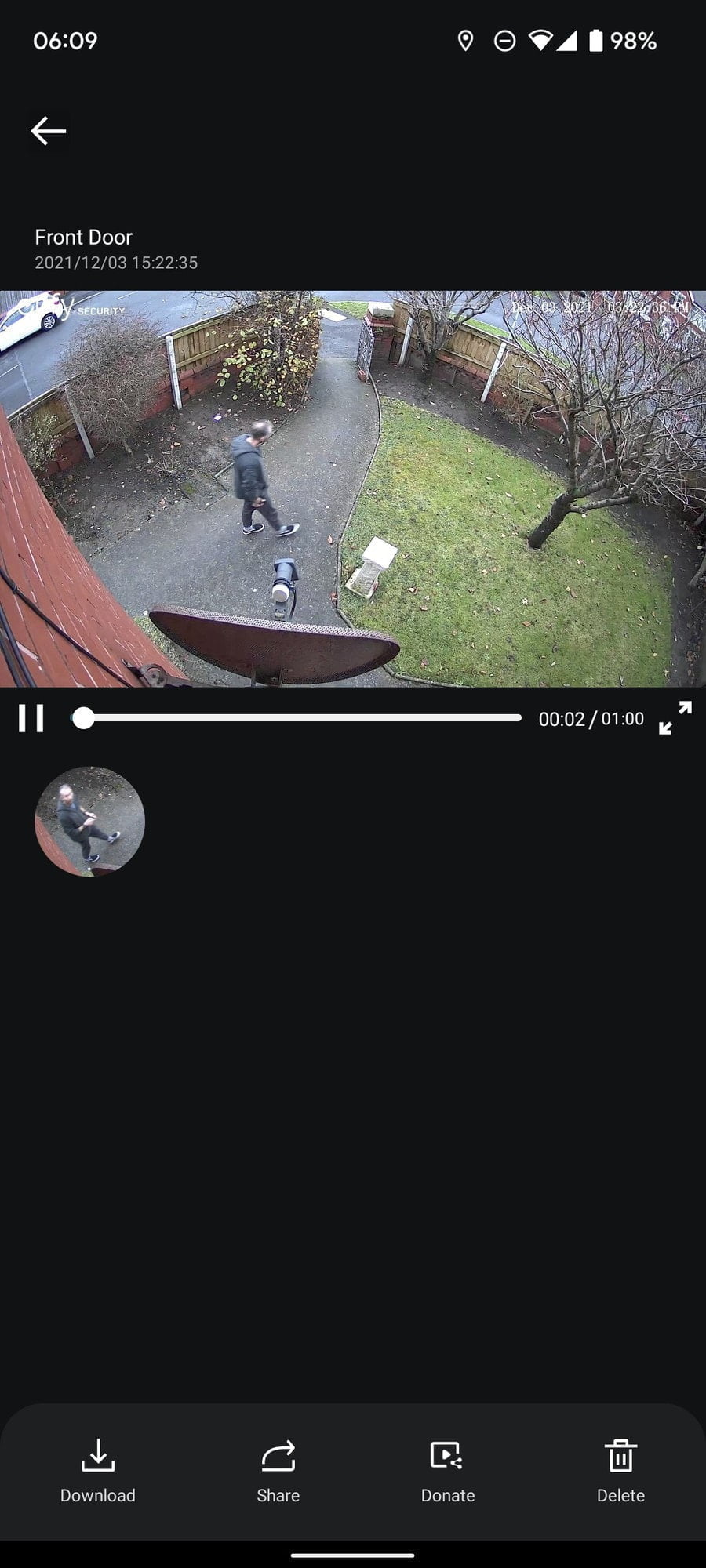Expand the video to full screen
Image resolution: width=706 pixels, height=1568 pixels.
click(x=675, y=717)
